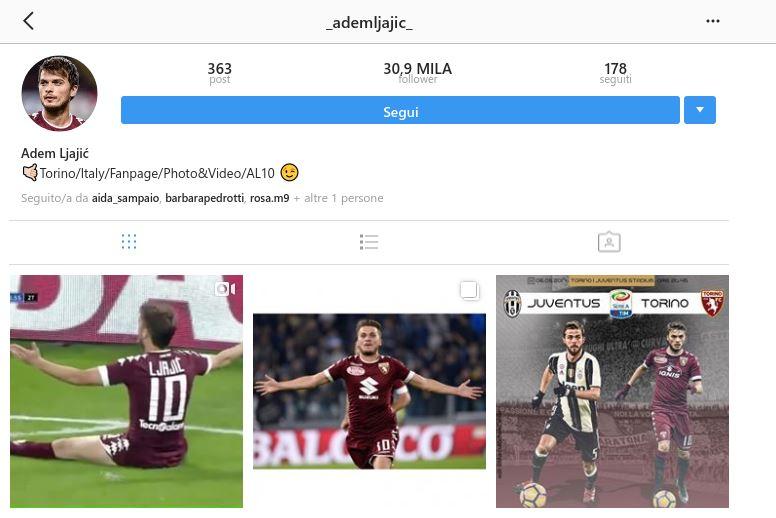Open the video post of kneeling celebration
Image resolution: width=776 pixels, height=518 pixels.
click(126, 390)
